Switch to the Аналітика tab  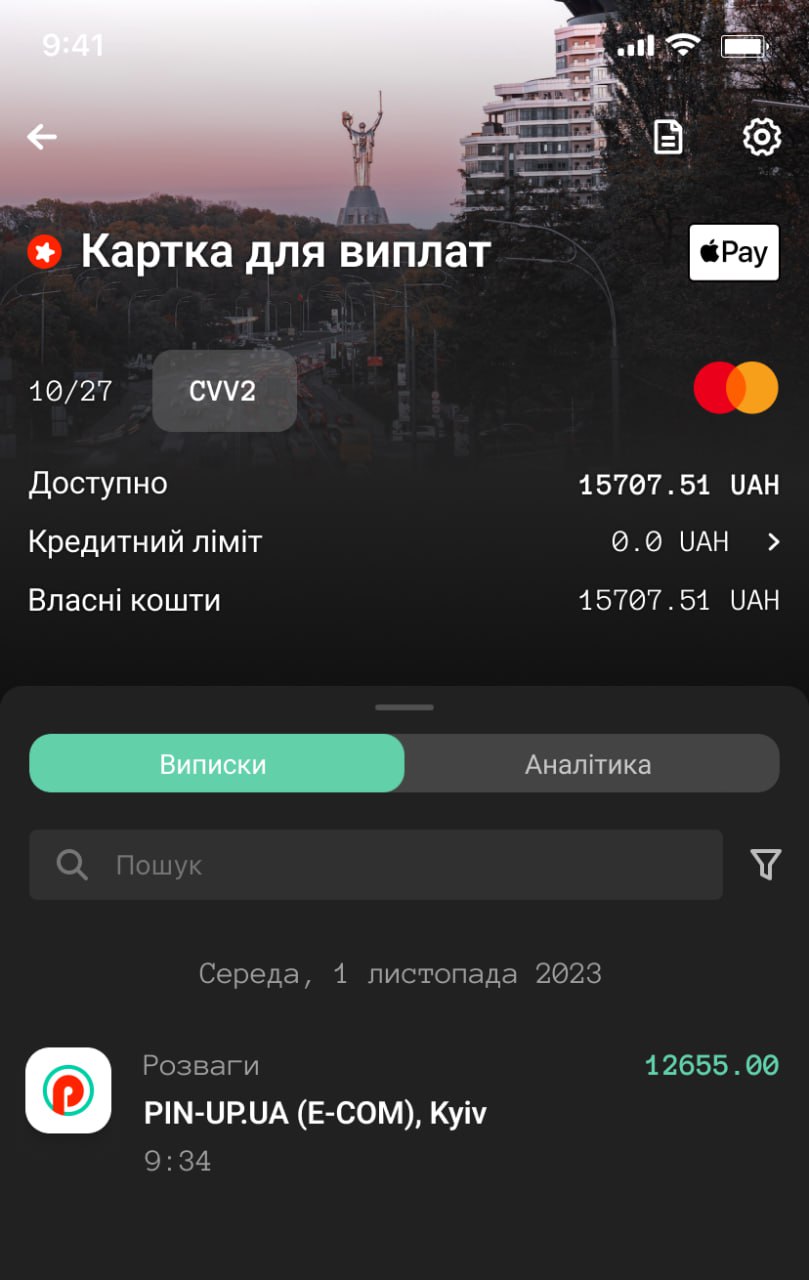pos(590,764)
